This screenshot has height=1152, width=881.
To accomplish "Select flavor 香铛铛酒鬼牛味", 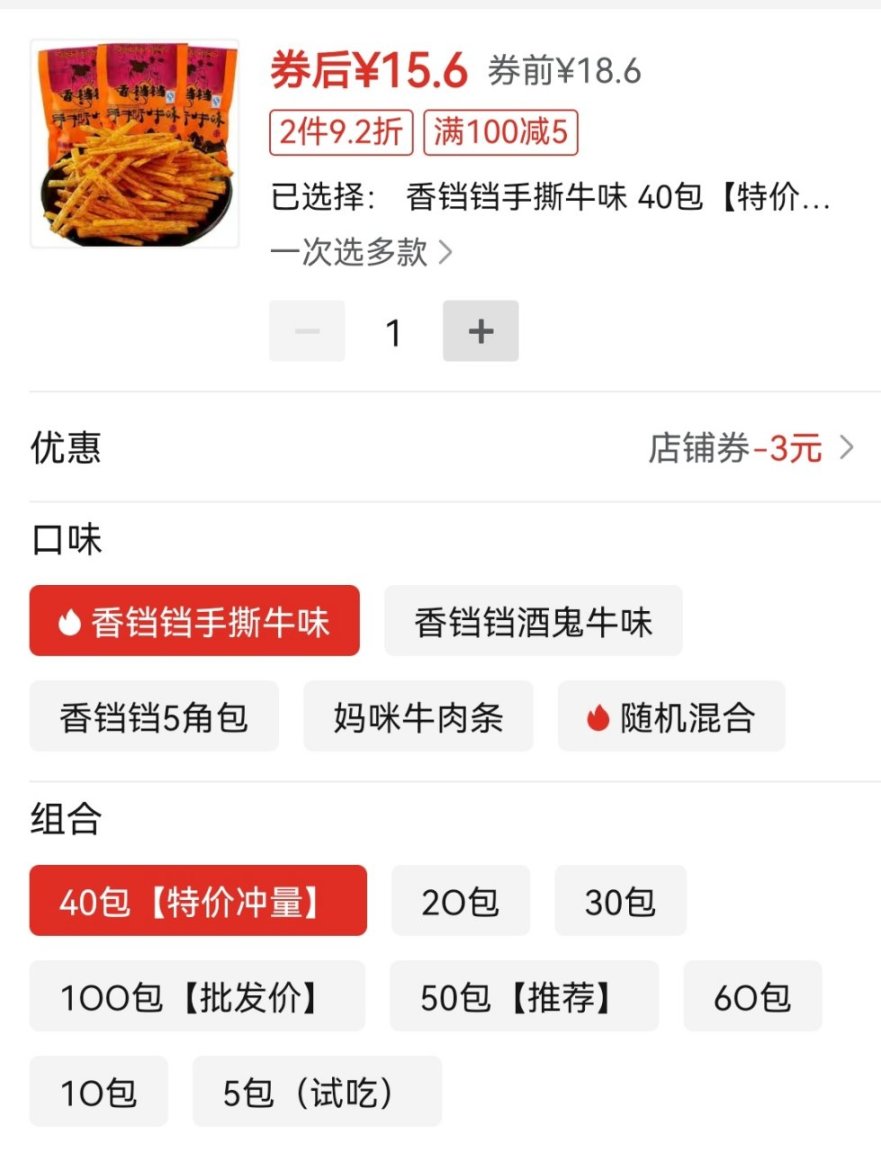I will (x=533, y=622).
